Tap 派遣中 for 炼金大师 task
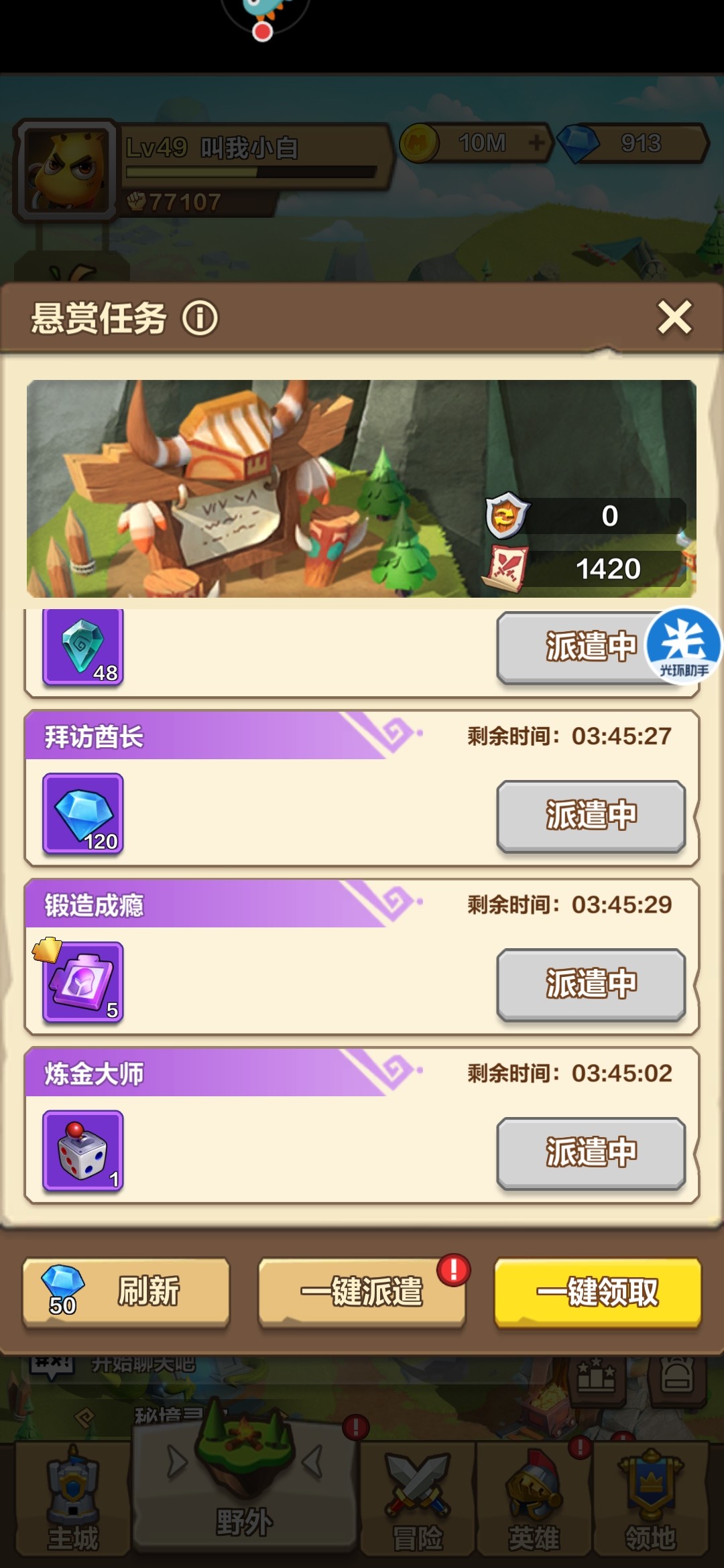724x1568 pixels. pos(591,1153)
